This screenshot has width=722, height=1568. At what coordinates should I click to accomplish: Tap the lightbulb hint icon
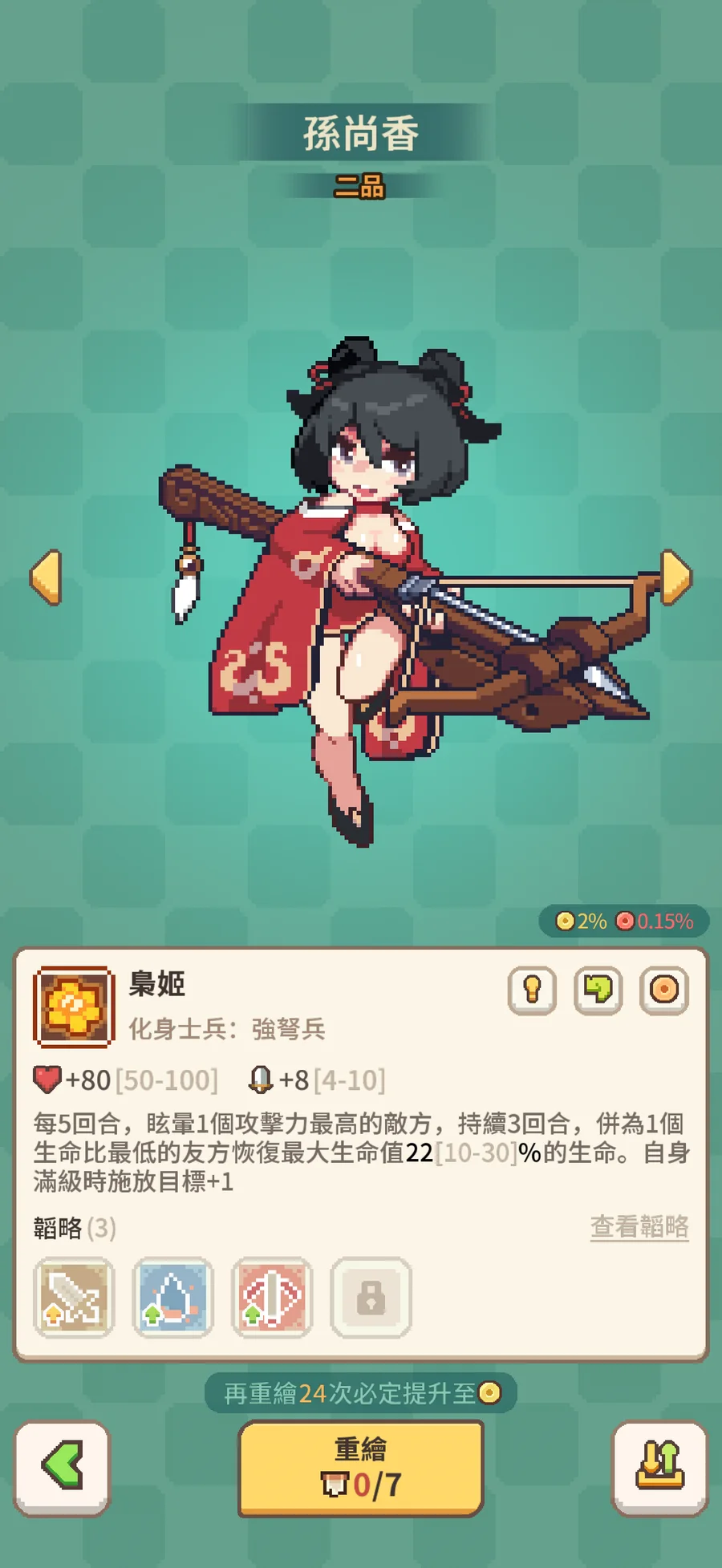point(532,991)
